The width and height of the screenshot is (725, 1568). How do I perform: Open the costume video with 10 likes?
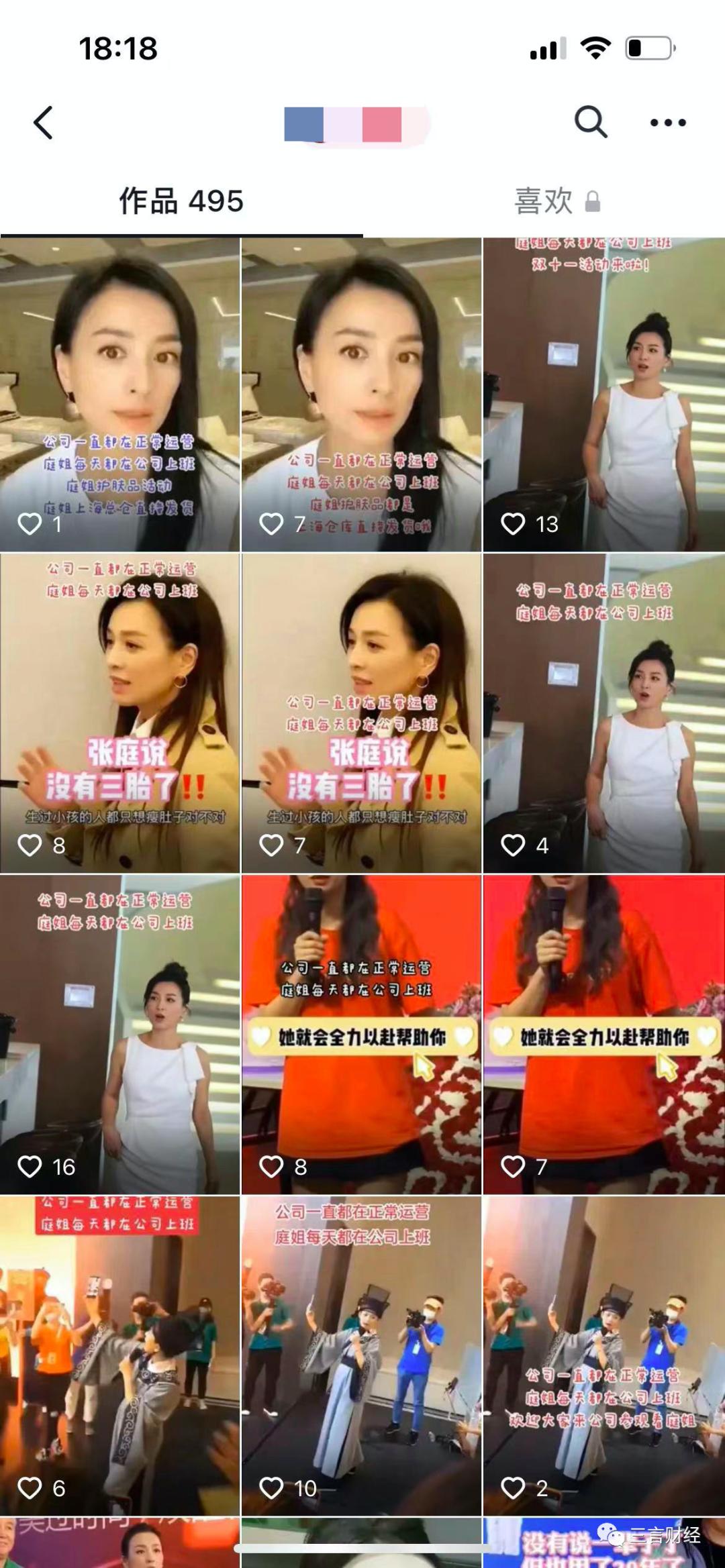tap(361, 1355)
